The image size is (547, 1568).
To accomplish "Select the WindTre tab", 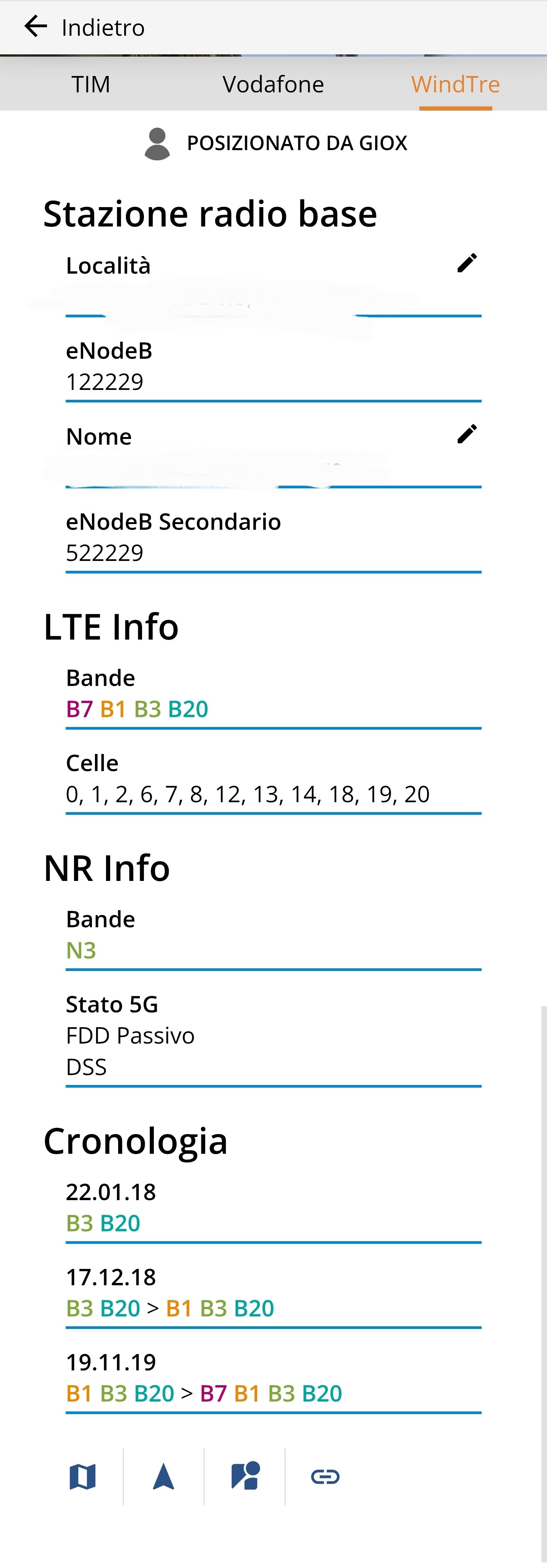I will (x=455, y=84).
